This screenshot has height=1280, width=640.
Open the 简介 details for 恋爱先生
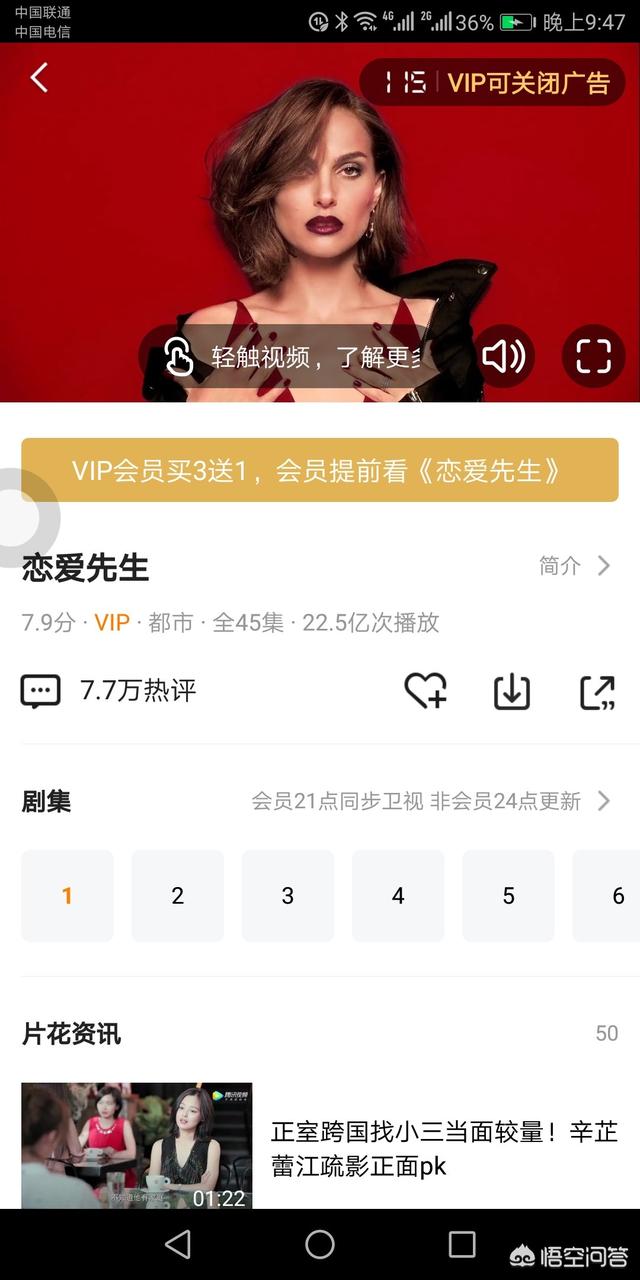tap(574, 566)
